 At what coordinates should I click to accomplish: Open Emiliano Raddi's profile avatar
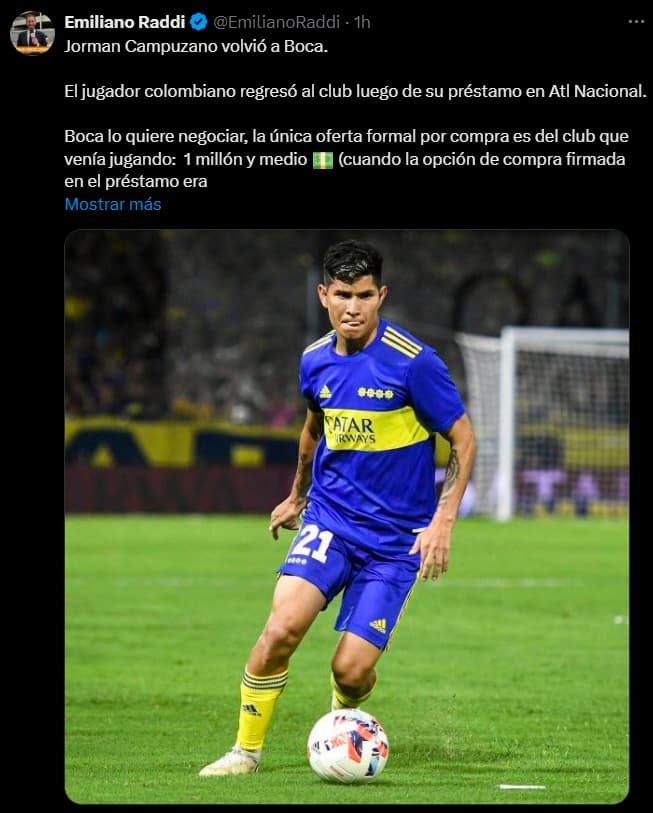32,33
